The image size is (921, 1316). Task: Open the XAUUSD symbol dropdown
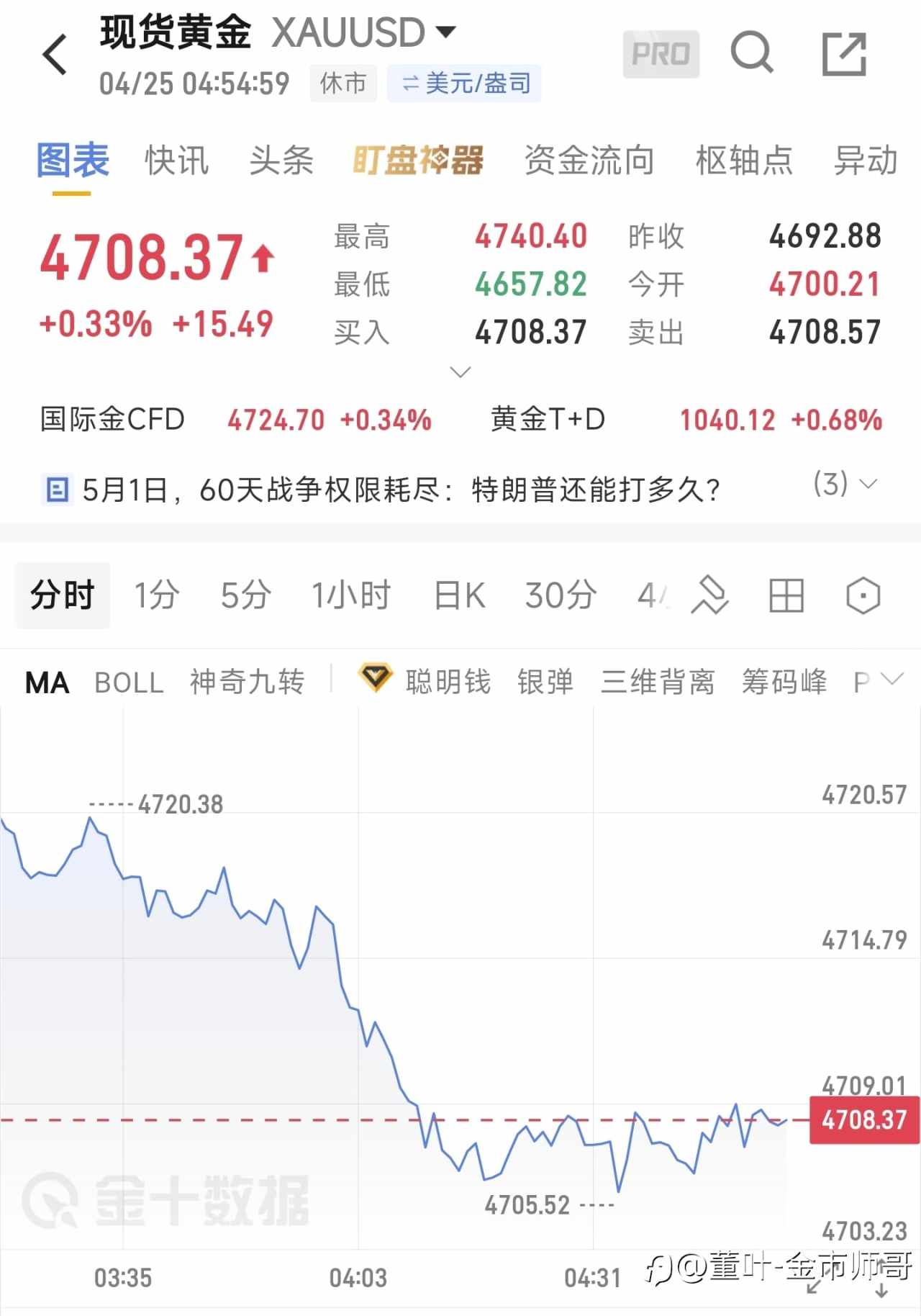pyautogui.click(x=446, y=32)
